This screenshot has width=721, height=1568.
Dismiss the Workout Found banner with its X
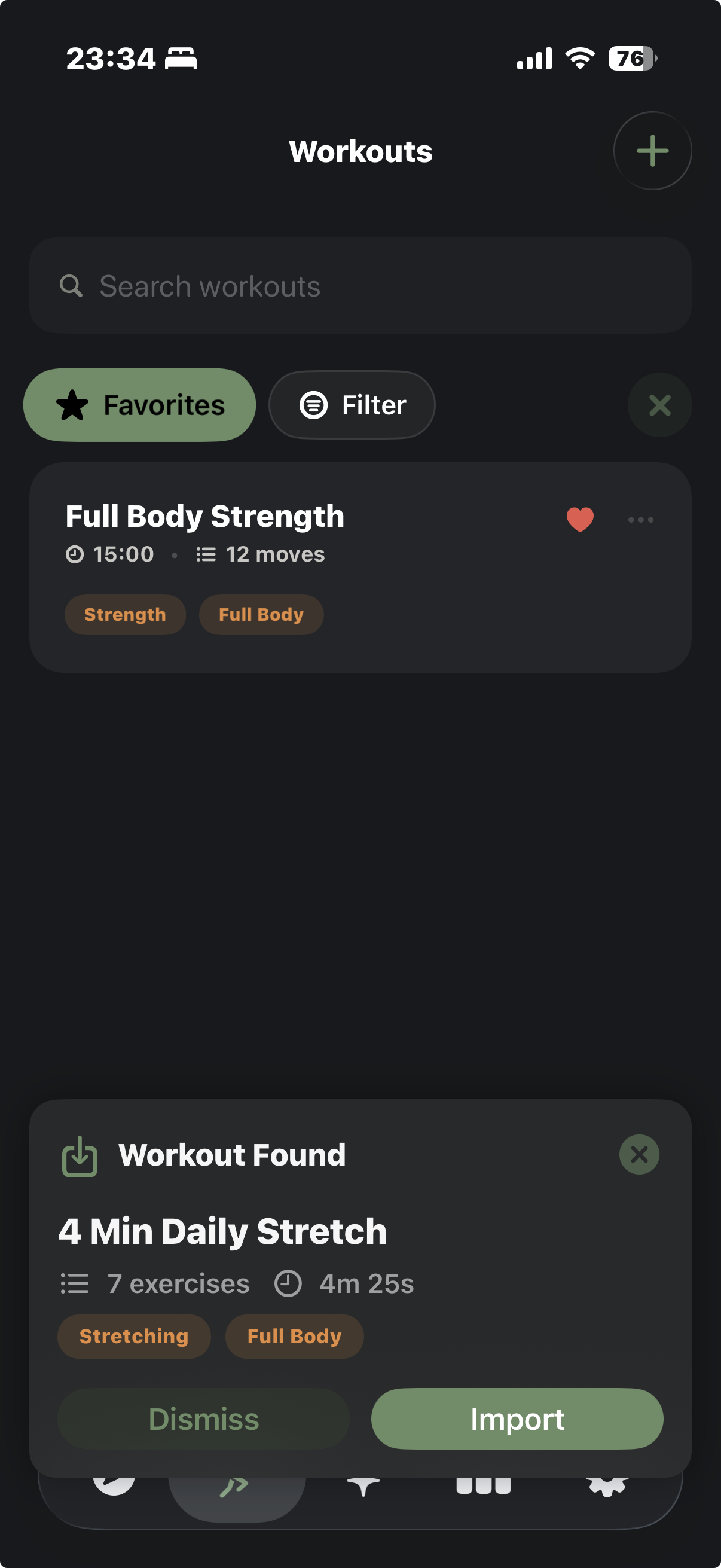point(639,1154)
